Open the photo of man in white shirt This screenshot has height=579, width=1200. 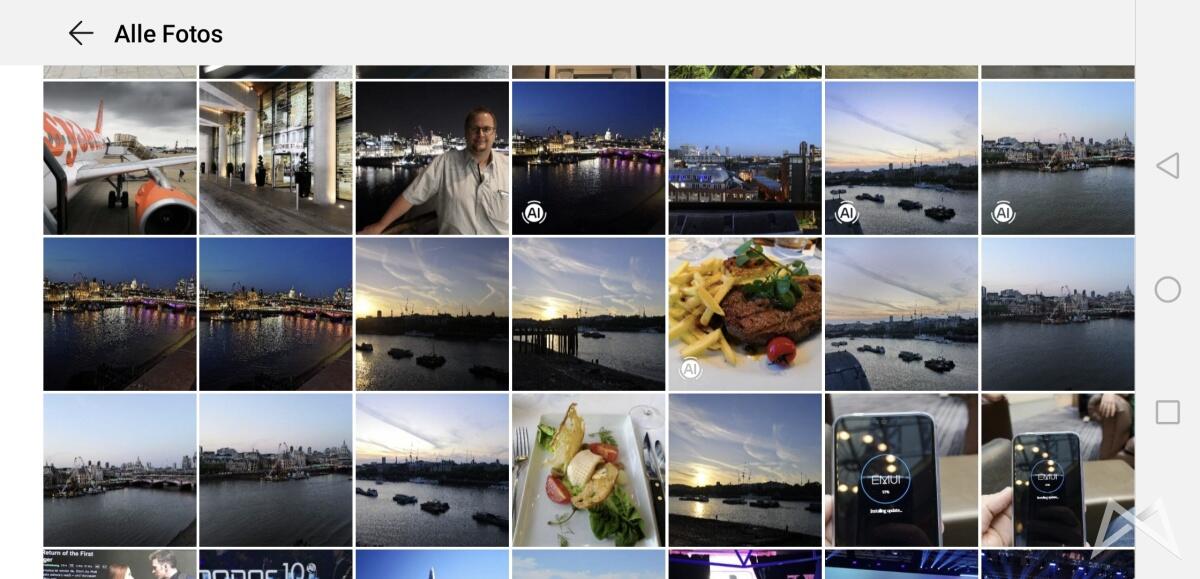point(432,158)
